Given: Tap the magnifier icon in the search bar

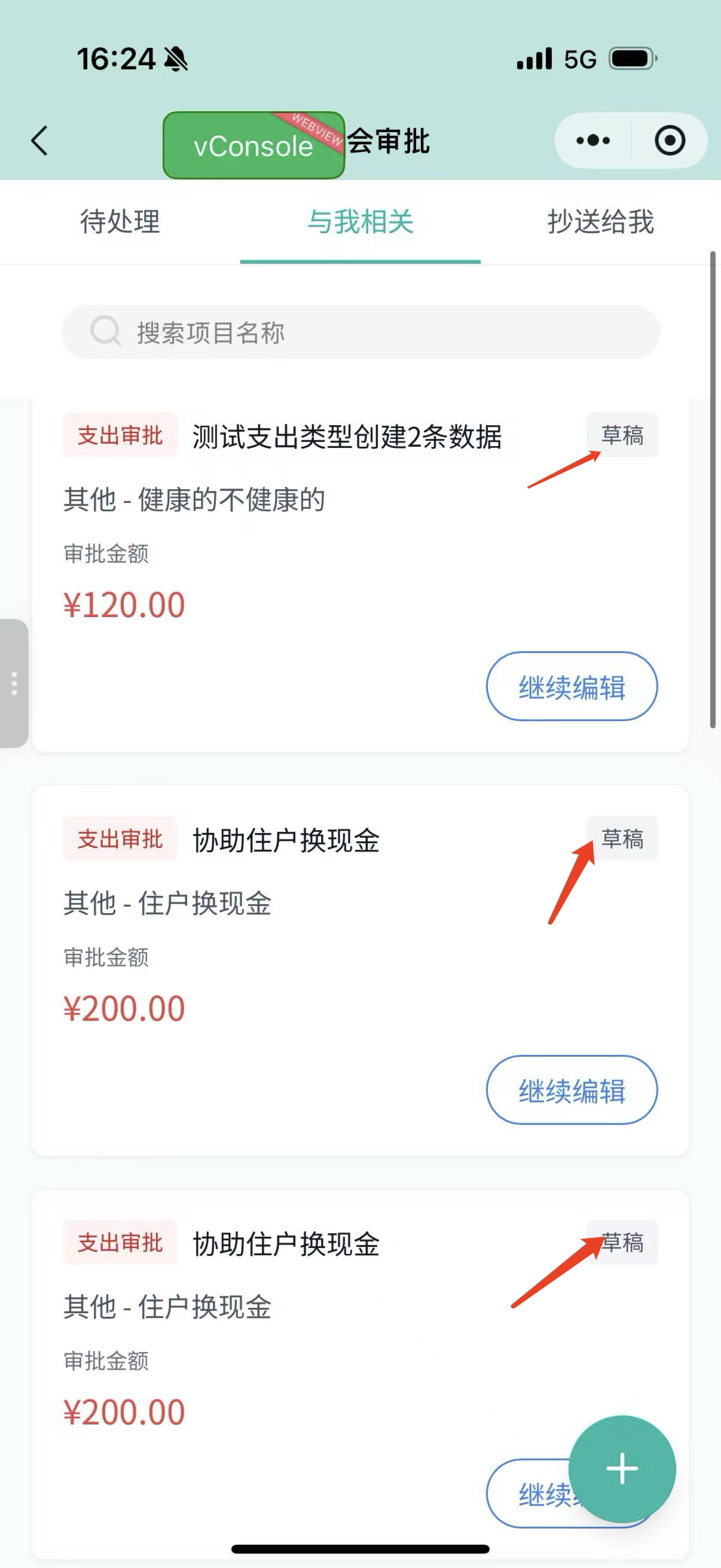Looking at the screenshot, I should click(x=106, y=332).
